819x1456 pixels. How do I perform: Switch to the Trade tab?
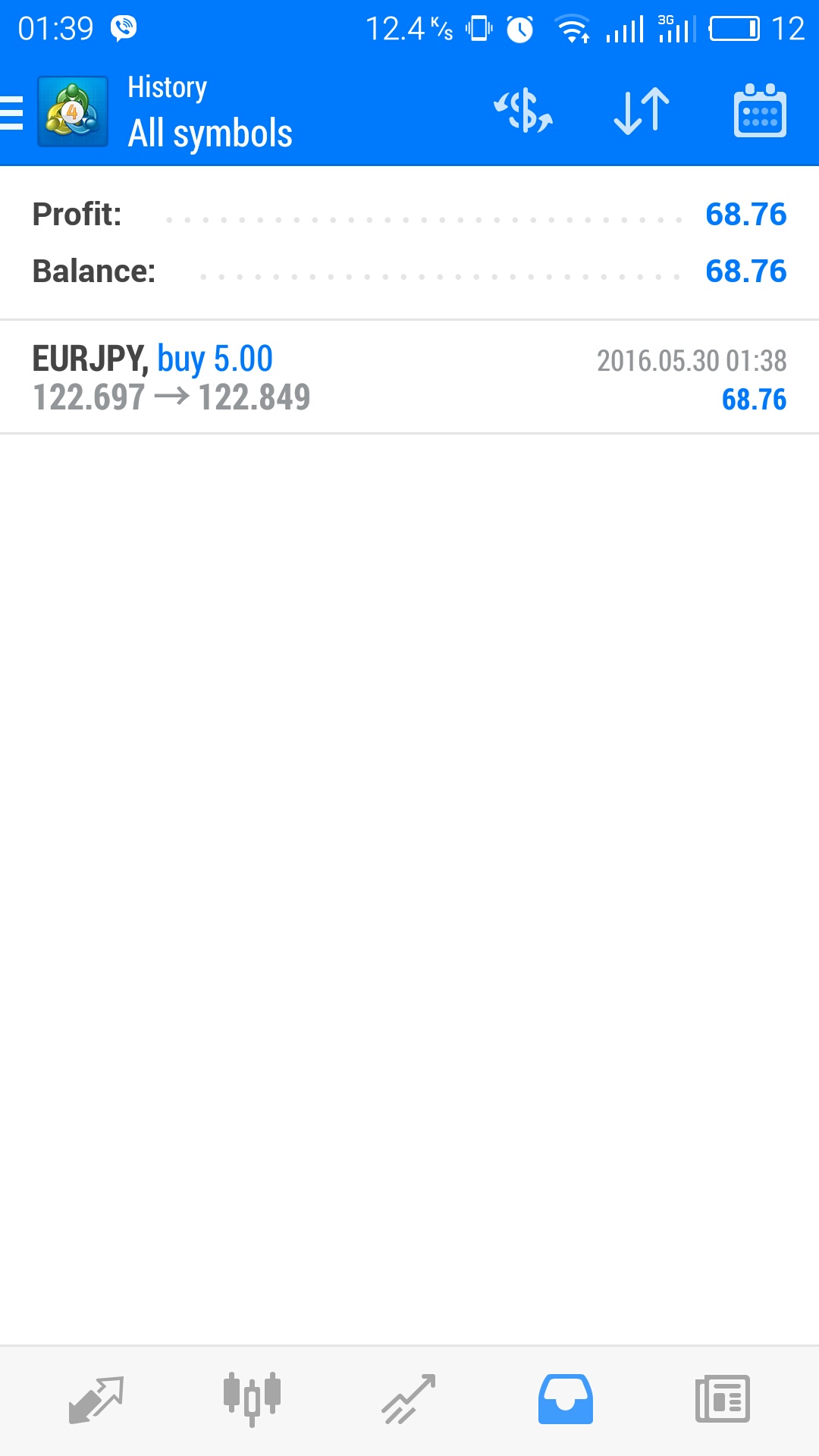409,1400
